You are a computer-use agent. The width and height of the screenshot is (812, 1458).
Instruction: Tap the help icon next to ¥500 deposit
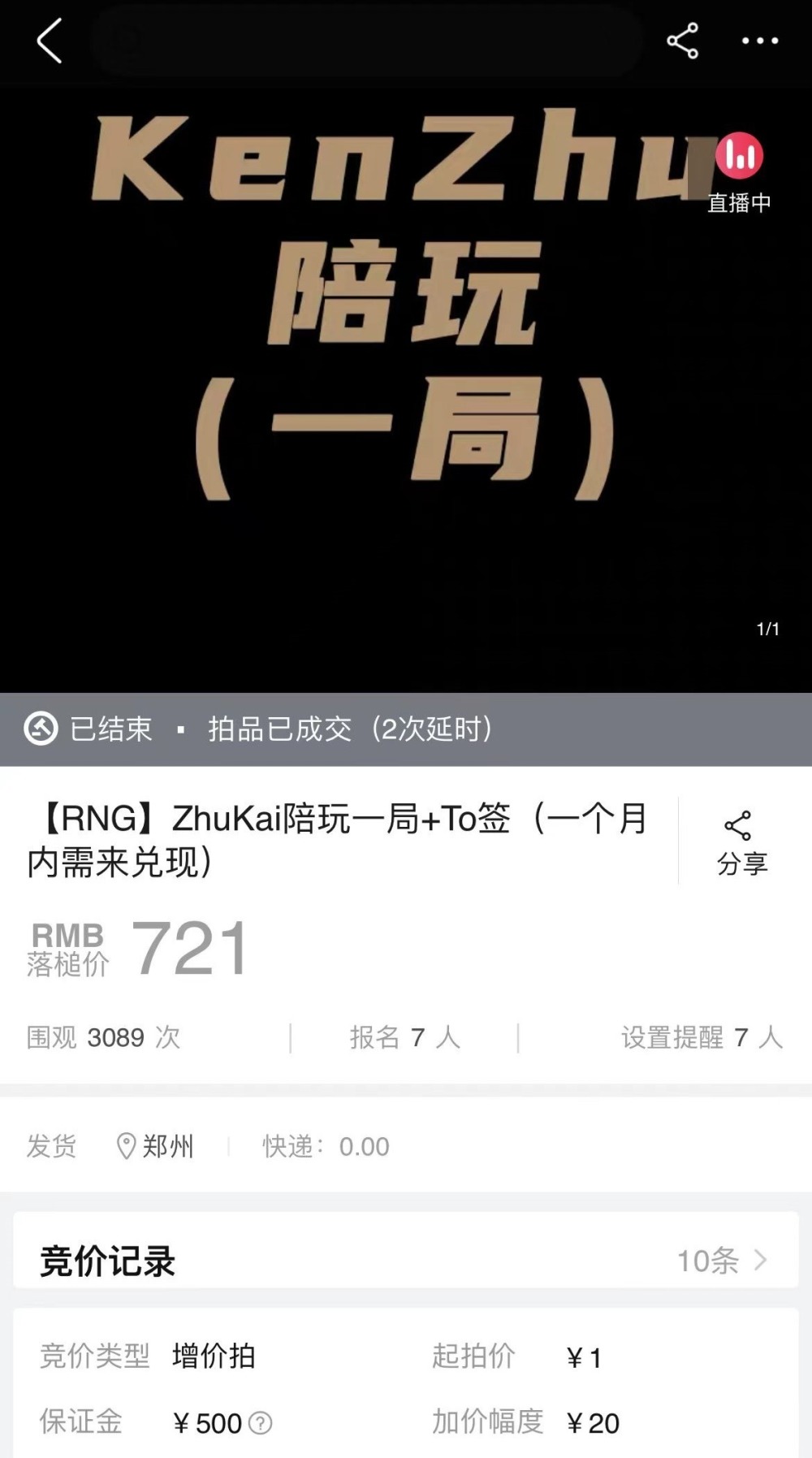coord(260,1423)
